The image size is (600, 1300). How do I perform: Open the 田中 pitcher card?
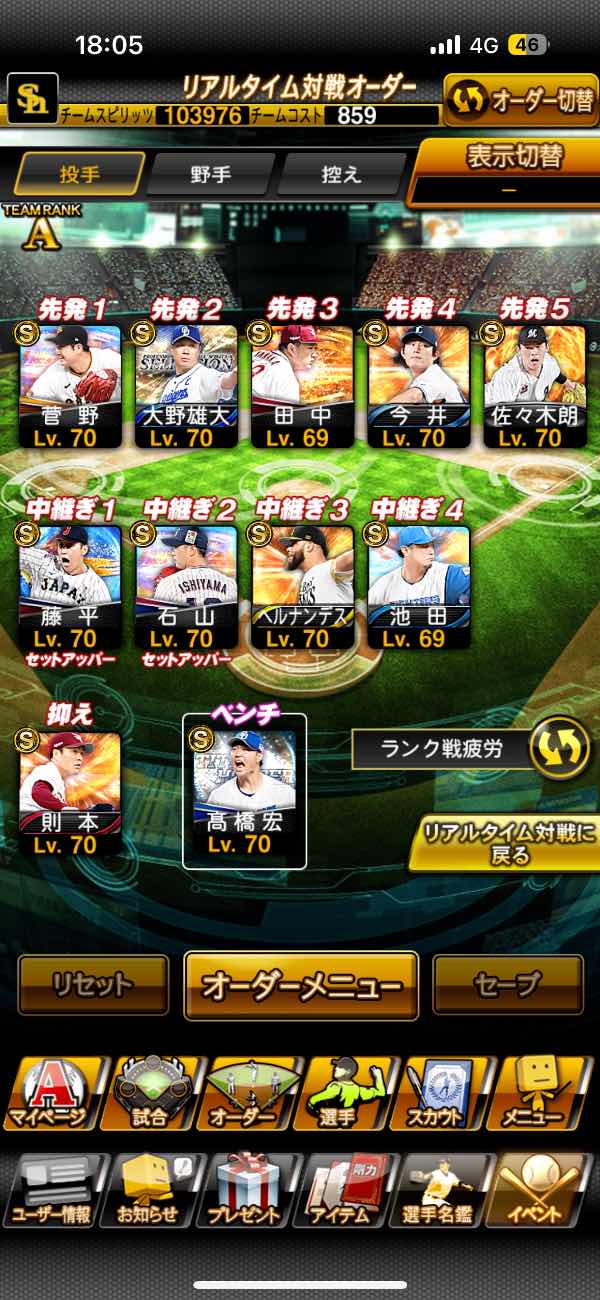click(302, 385)
